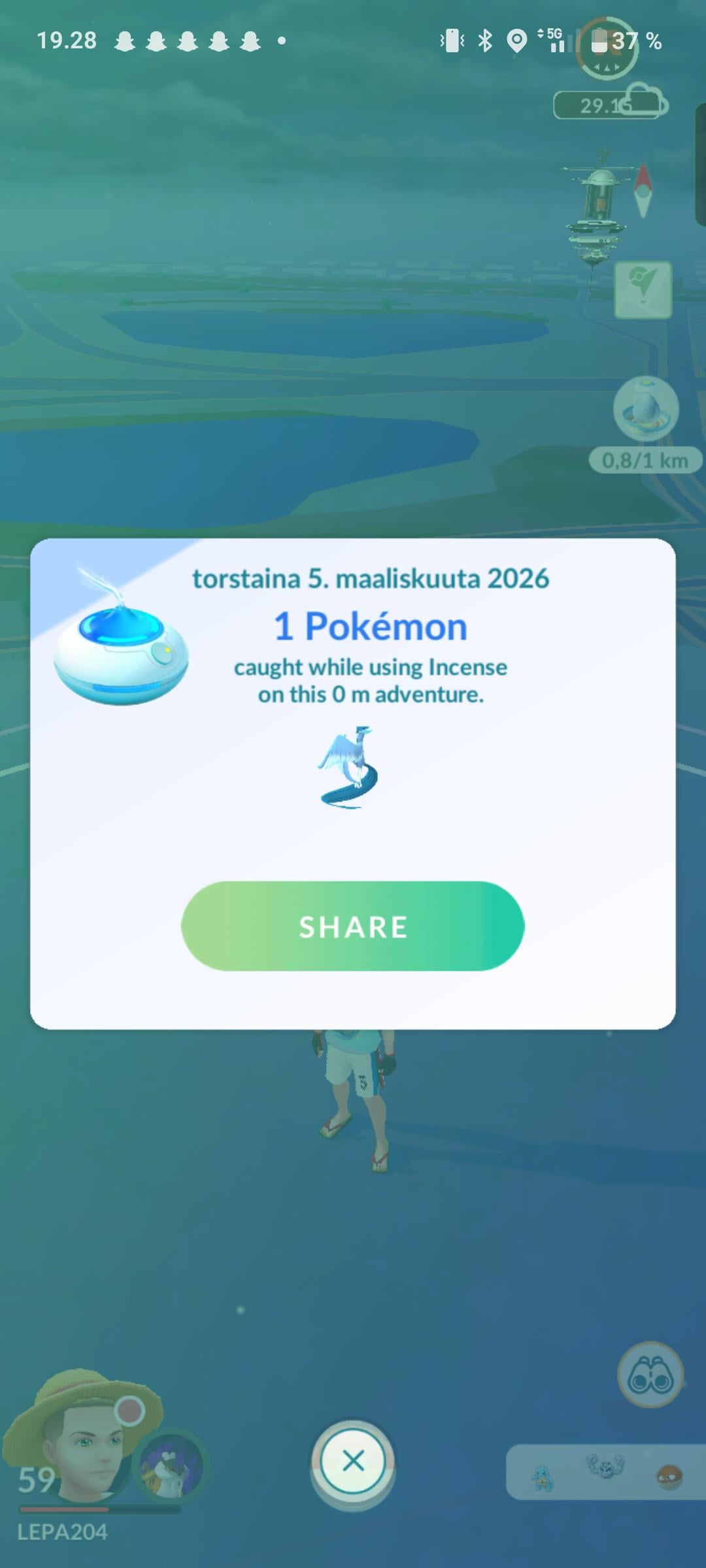This screenshot has height=1568, width=706.
Task: Open the Research binoculars button
Action: [650, 1375]
